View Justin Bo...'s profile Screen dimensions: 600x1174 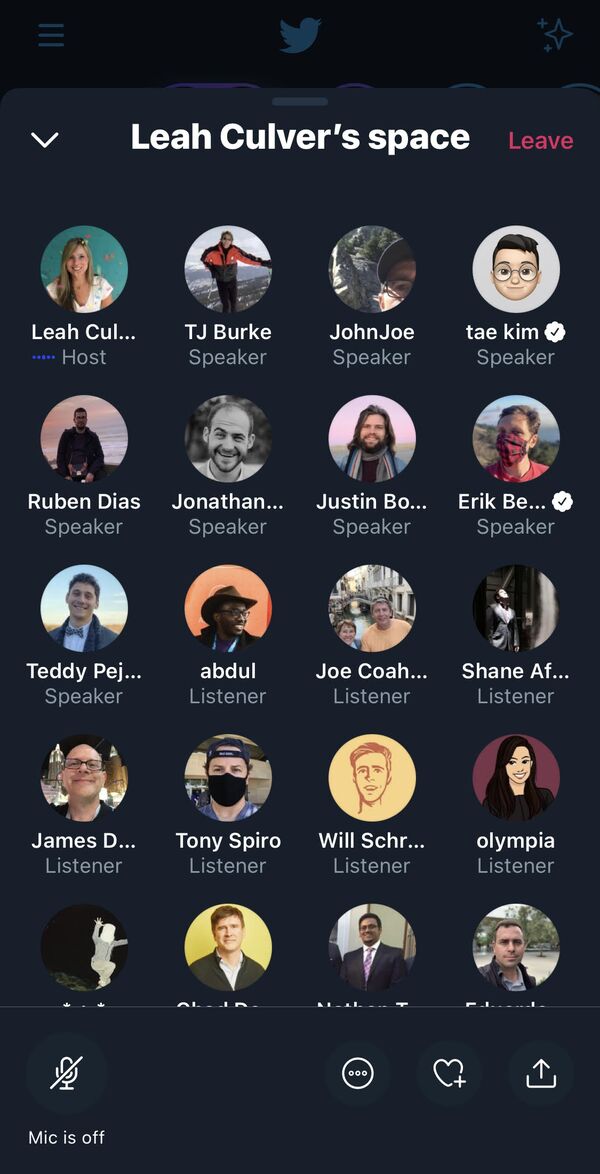(x=372, y=439)
